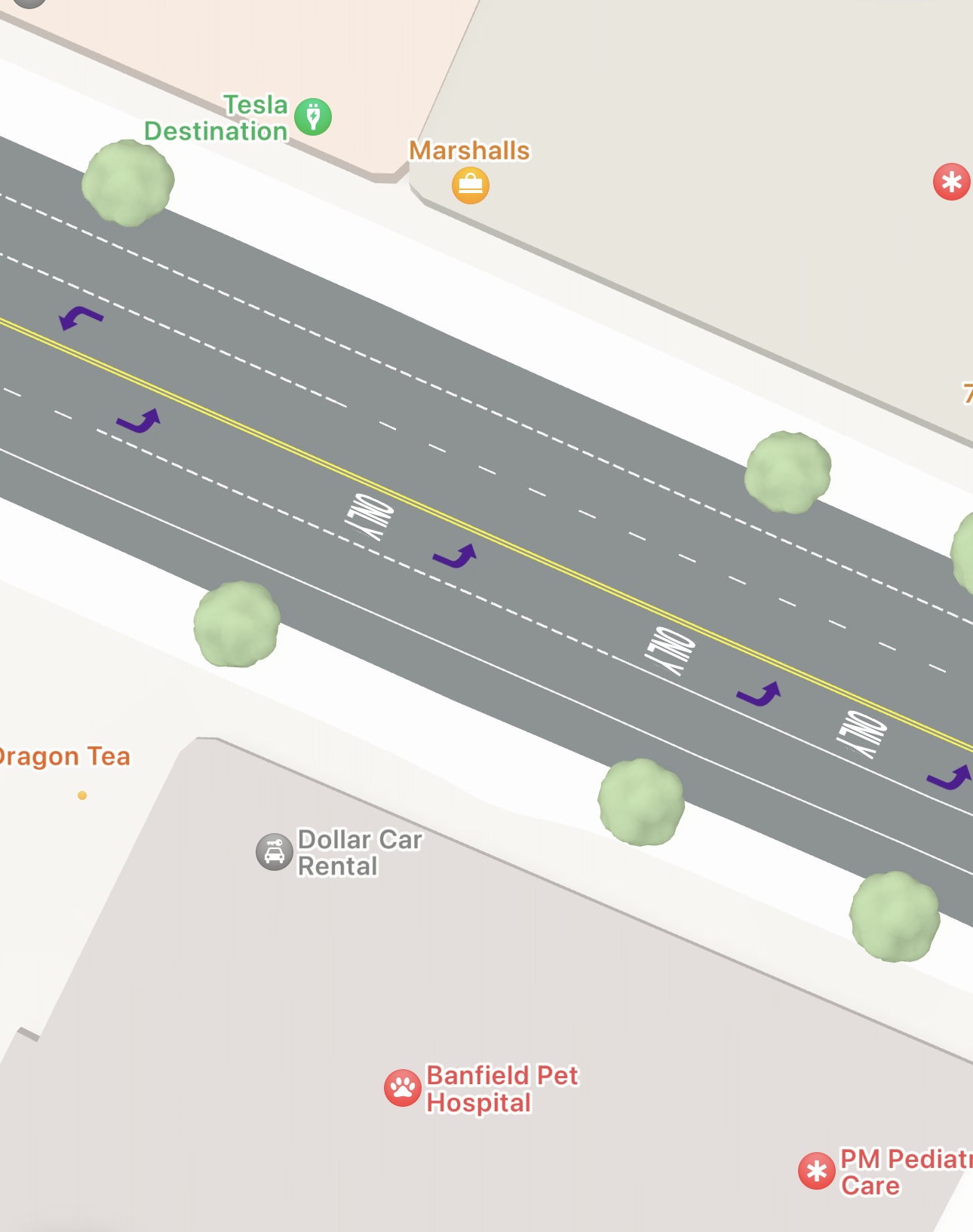Tap the red medical marker near Marshalls
This screenshot has height=1232, width=973.
pos(951,182)
